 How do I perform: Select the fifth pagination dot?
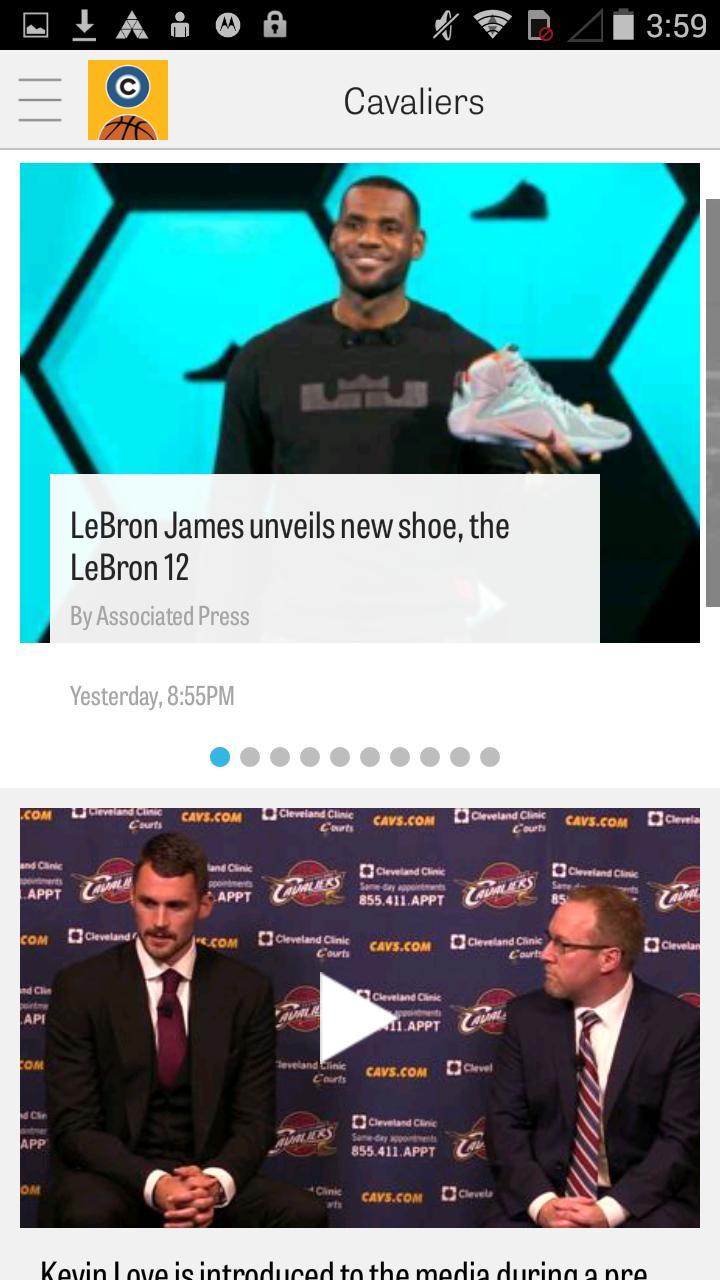[341, 757]
